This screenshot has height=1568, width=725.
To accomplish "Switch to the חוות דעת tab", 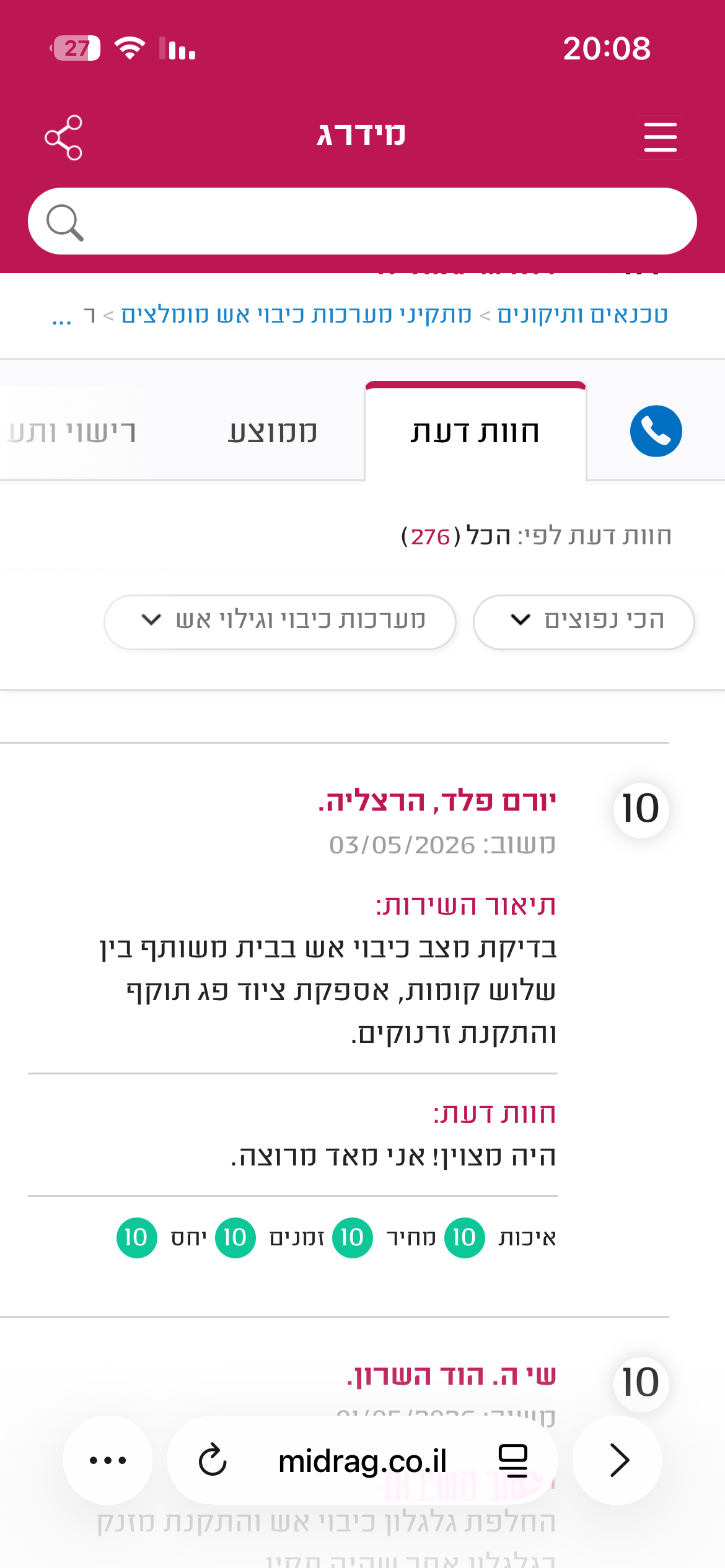I will click(x=475, y=432).
